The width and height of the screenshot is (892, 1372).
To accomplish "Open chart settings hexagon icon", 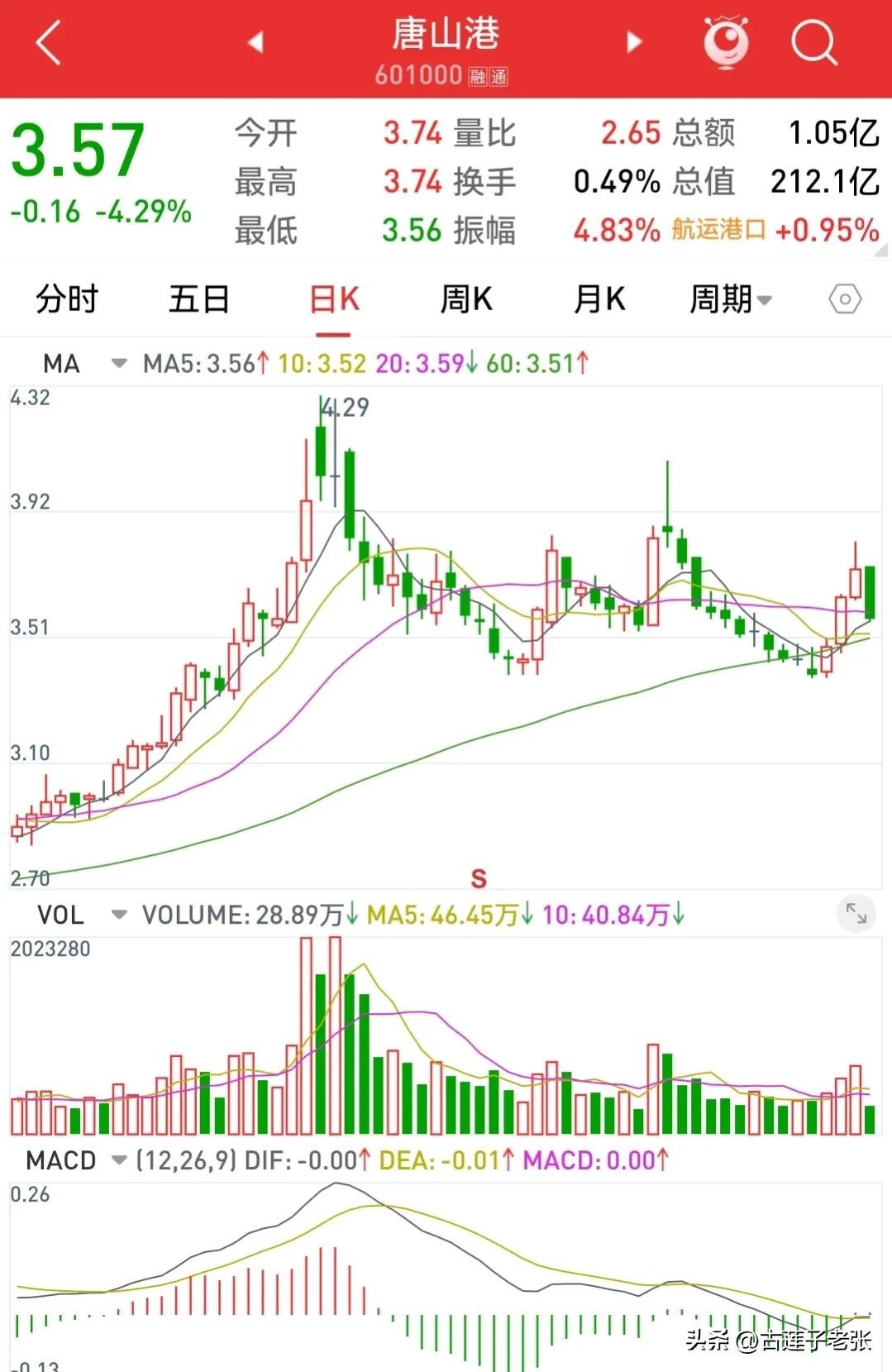I will [x=845, y=299].
